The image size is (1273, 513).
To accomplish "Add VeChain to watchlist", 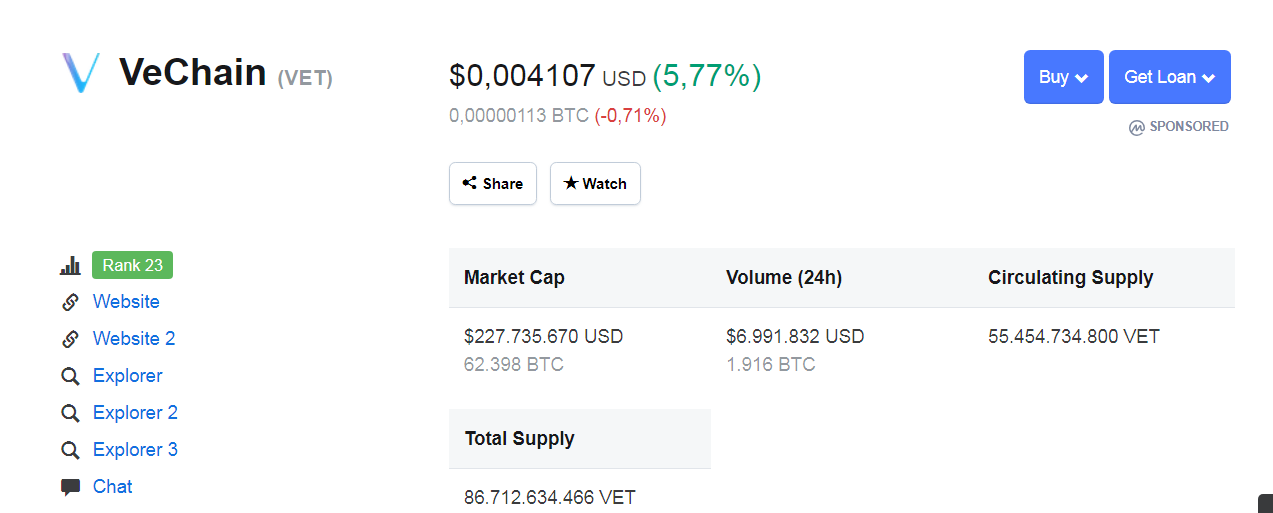I will [595, 184].
